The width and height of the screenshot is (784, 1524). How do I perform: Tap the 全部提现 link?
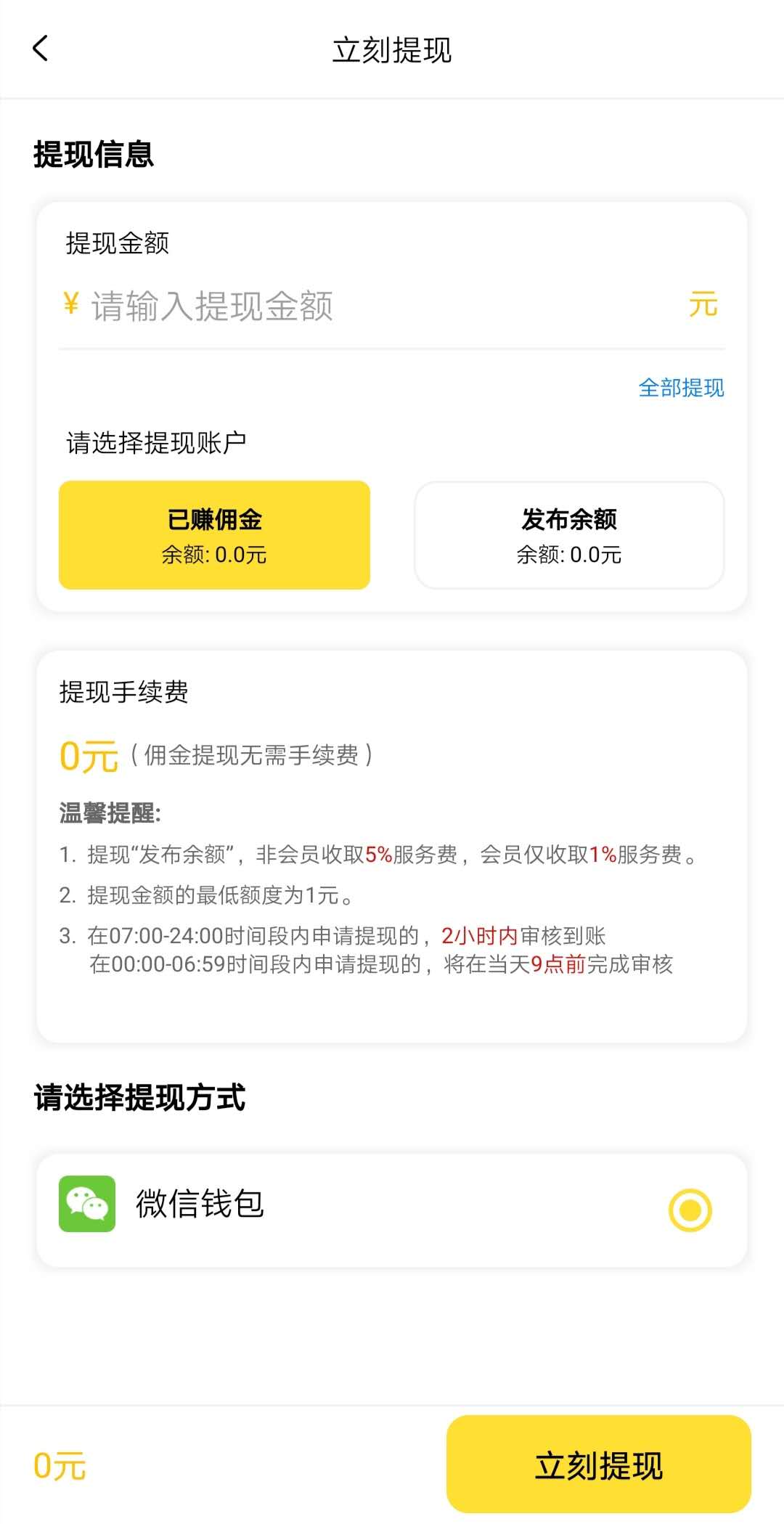coord(681,388)
